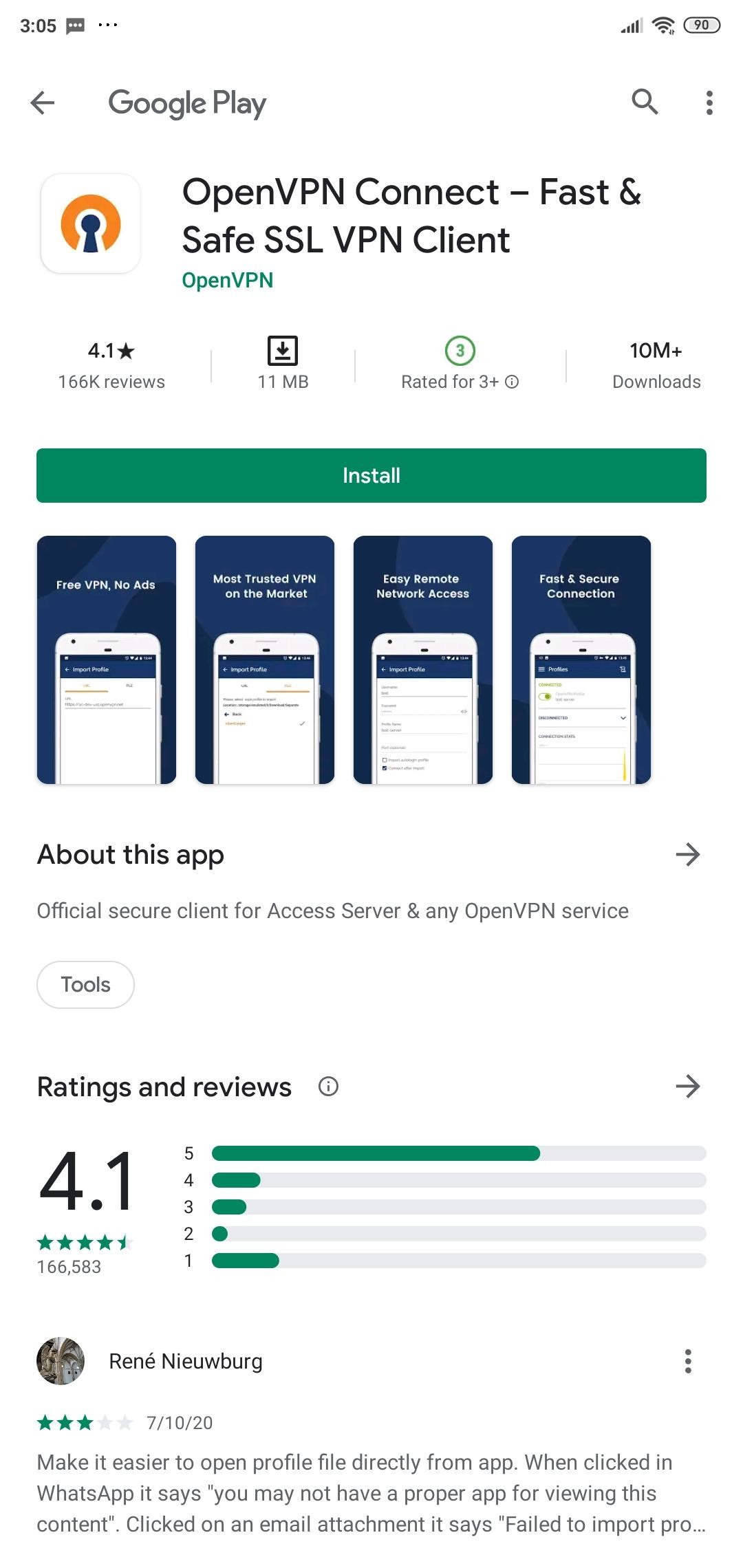Open the top-right overflow menu

click(709, 102)
